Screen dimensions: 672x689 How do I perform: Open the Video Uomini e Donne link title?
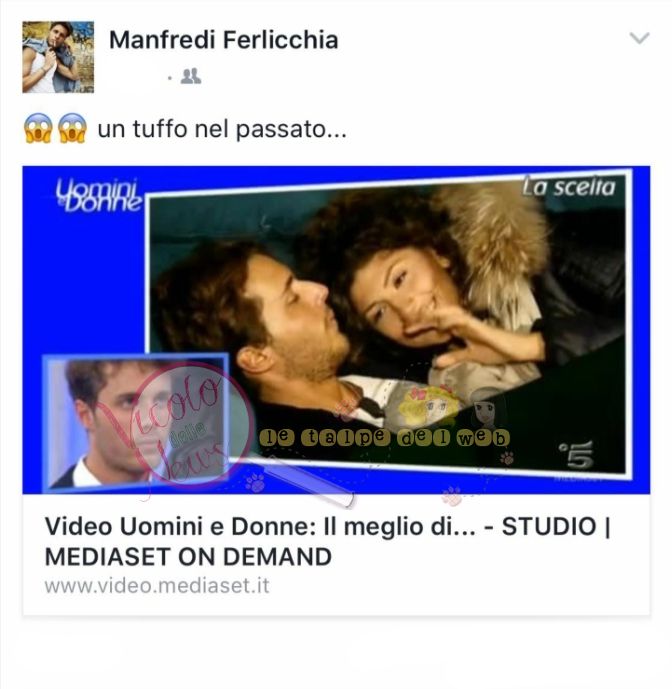click(x=327, y=541)
